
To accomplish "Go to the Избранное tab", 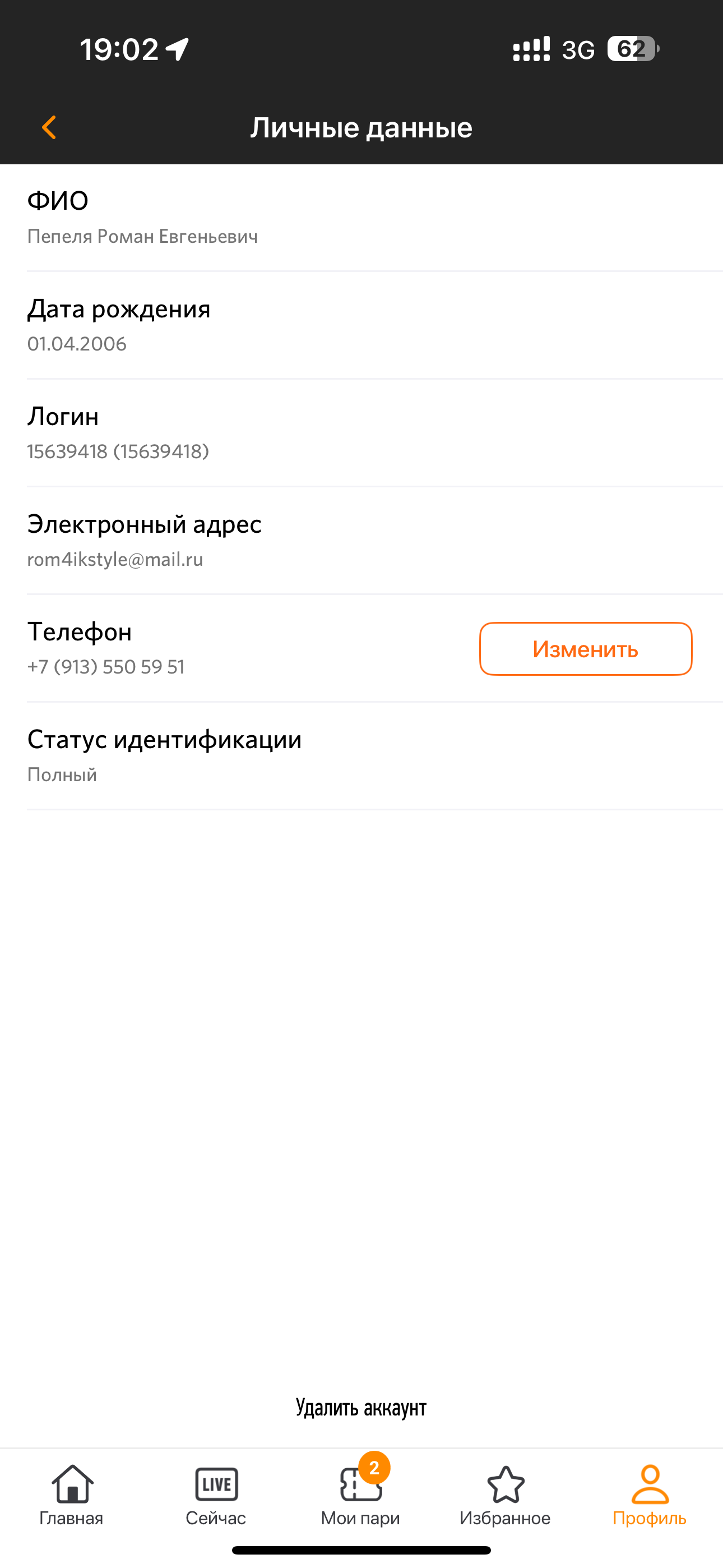I will point(505,1495).
